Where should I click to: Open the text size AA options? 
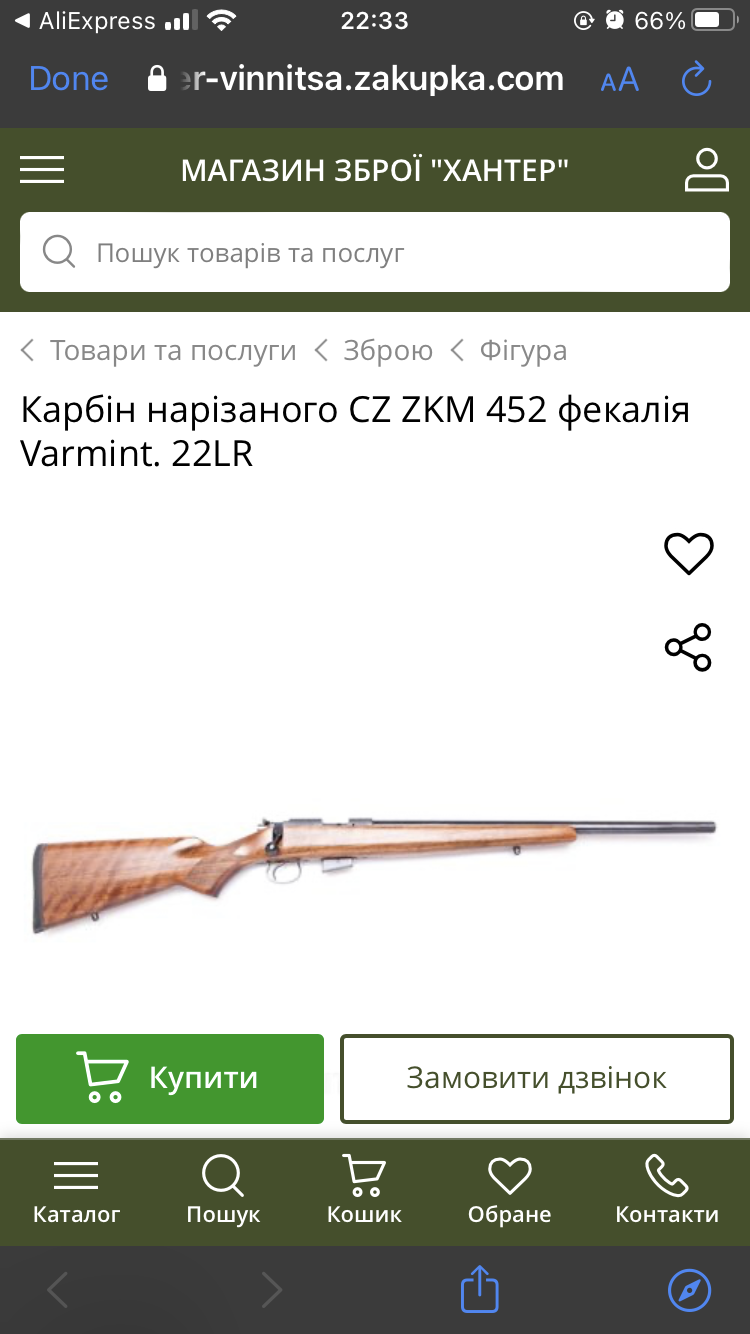click(x=619, y=81)
